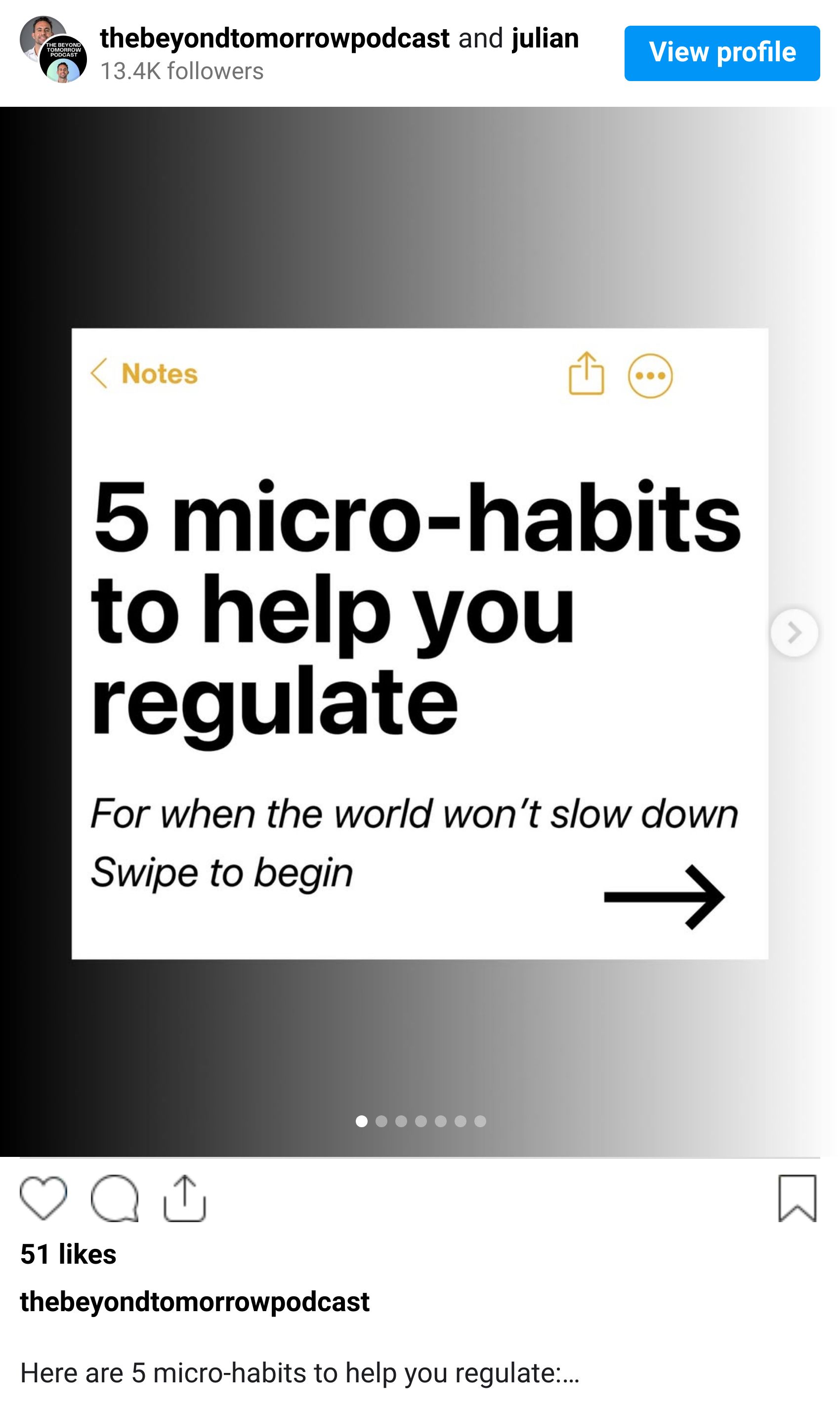Viewport: 840px width, 1412px height.
Task: Share this post via the share icon
Action: pos(184,1198)
